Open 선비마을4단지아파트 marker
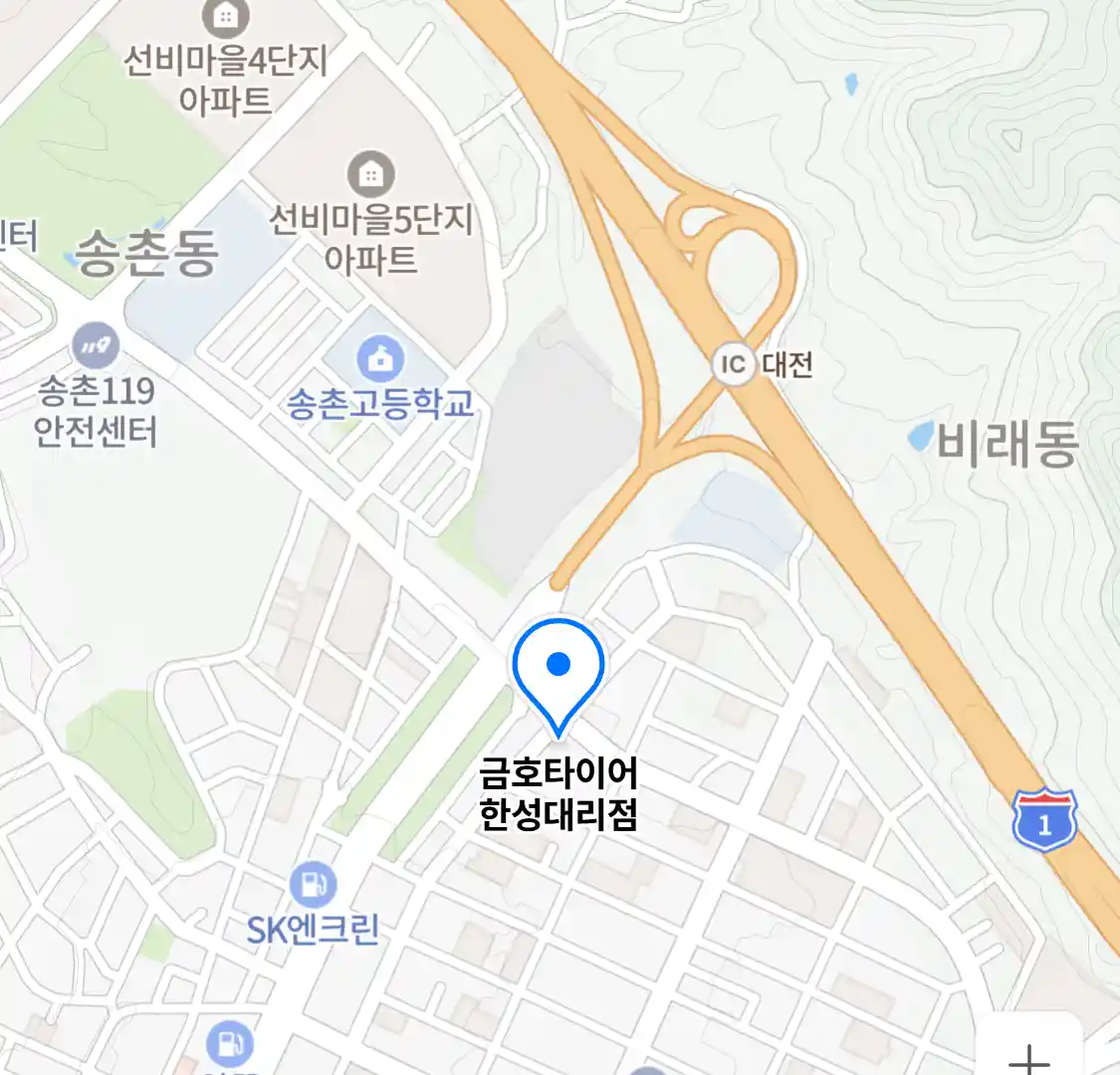1120x1075 pixels. tap(225, 17)
